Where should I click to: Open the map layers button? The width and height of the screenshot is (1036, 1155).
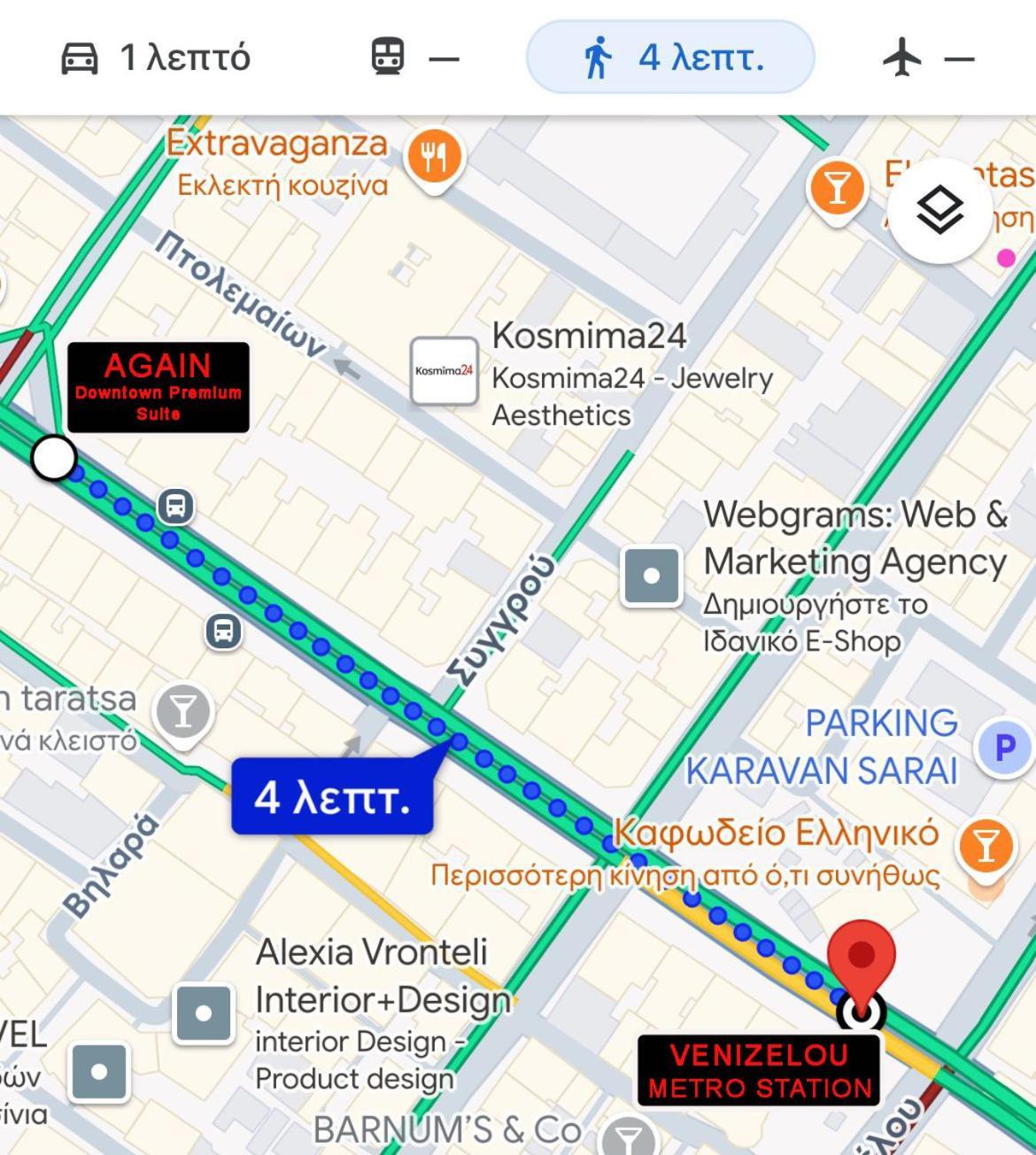[939, 211]
